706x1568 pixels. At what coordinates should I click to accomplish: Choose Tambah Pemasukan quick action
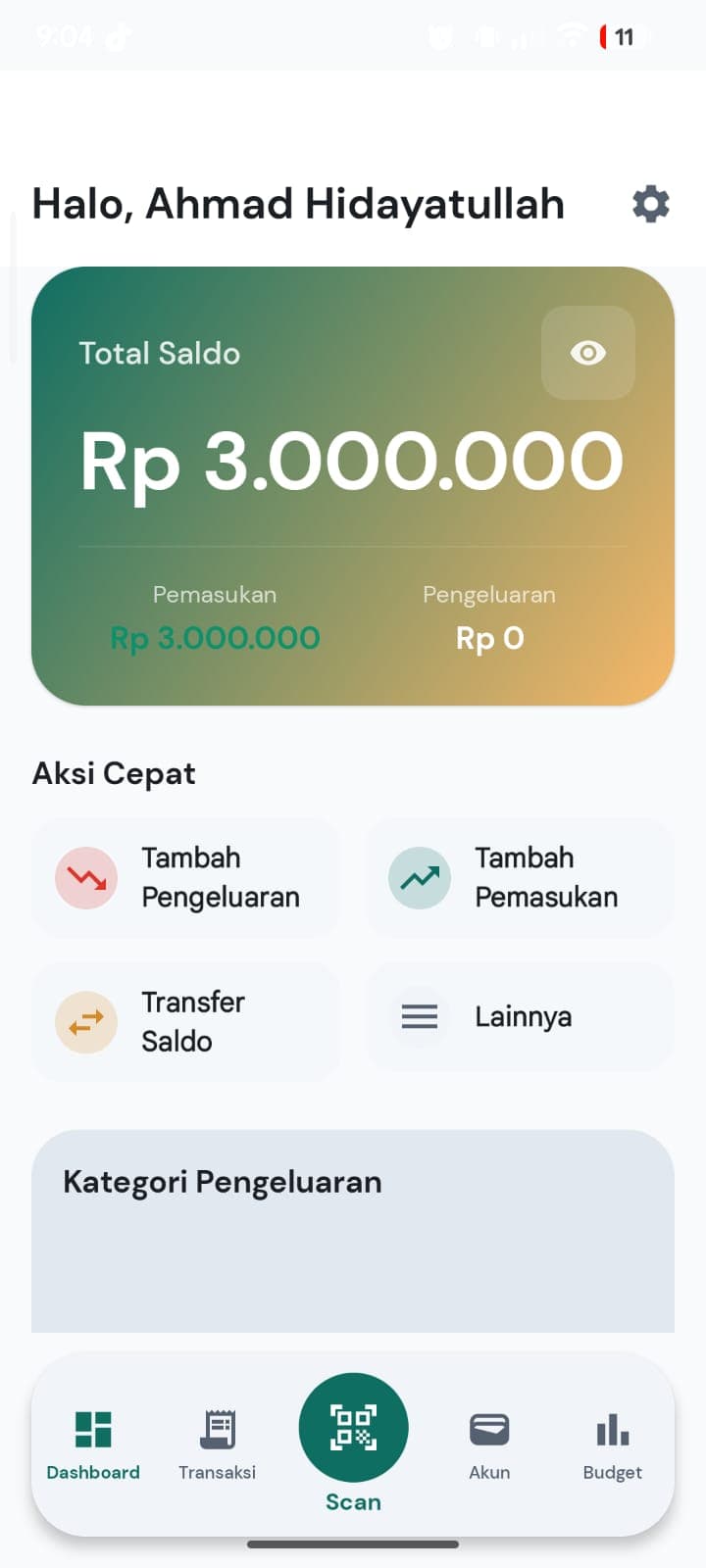pos(520,877)
